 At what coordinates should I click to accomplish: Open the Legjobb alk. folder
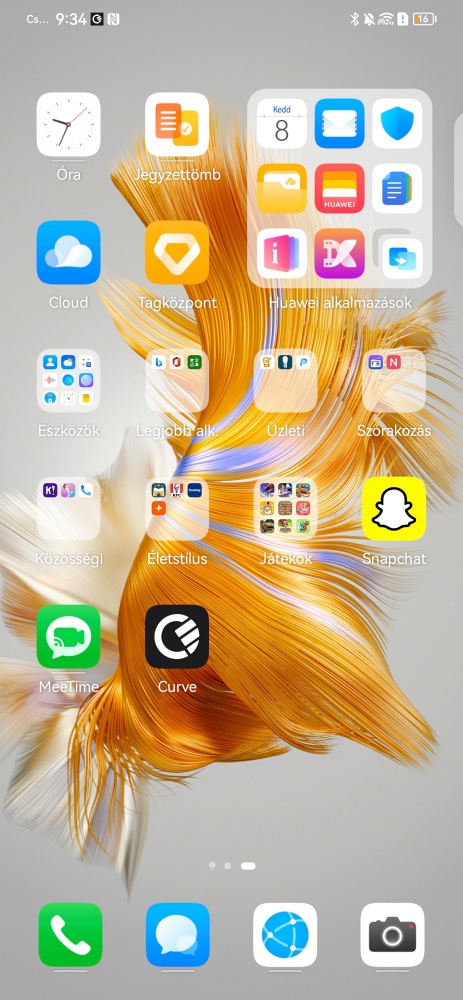click(x=177, y=381)
